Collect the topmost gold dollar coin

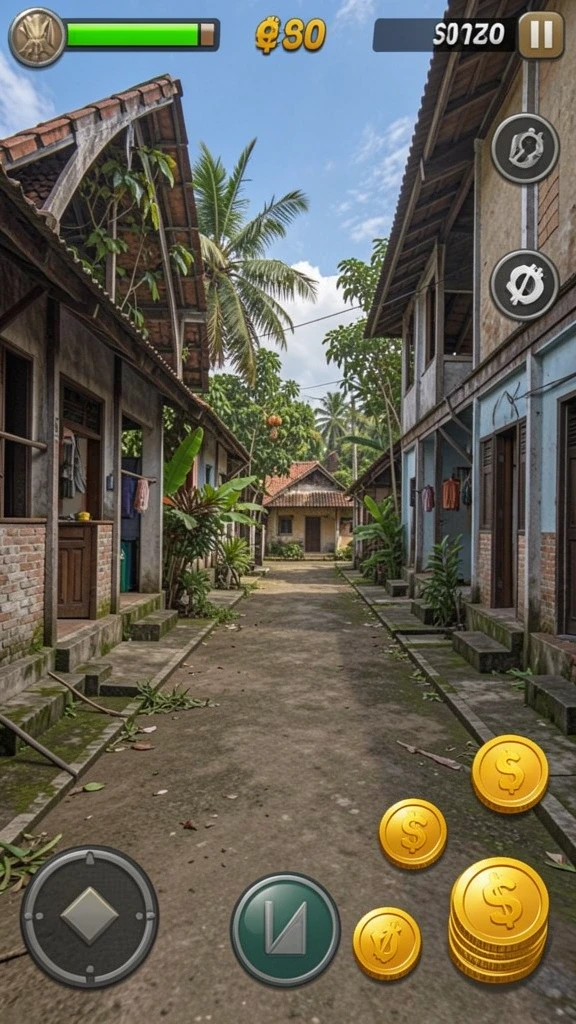click(x=510, y=773)
